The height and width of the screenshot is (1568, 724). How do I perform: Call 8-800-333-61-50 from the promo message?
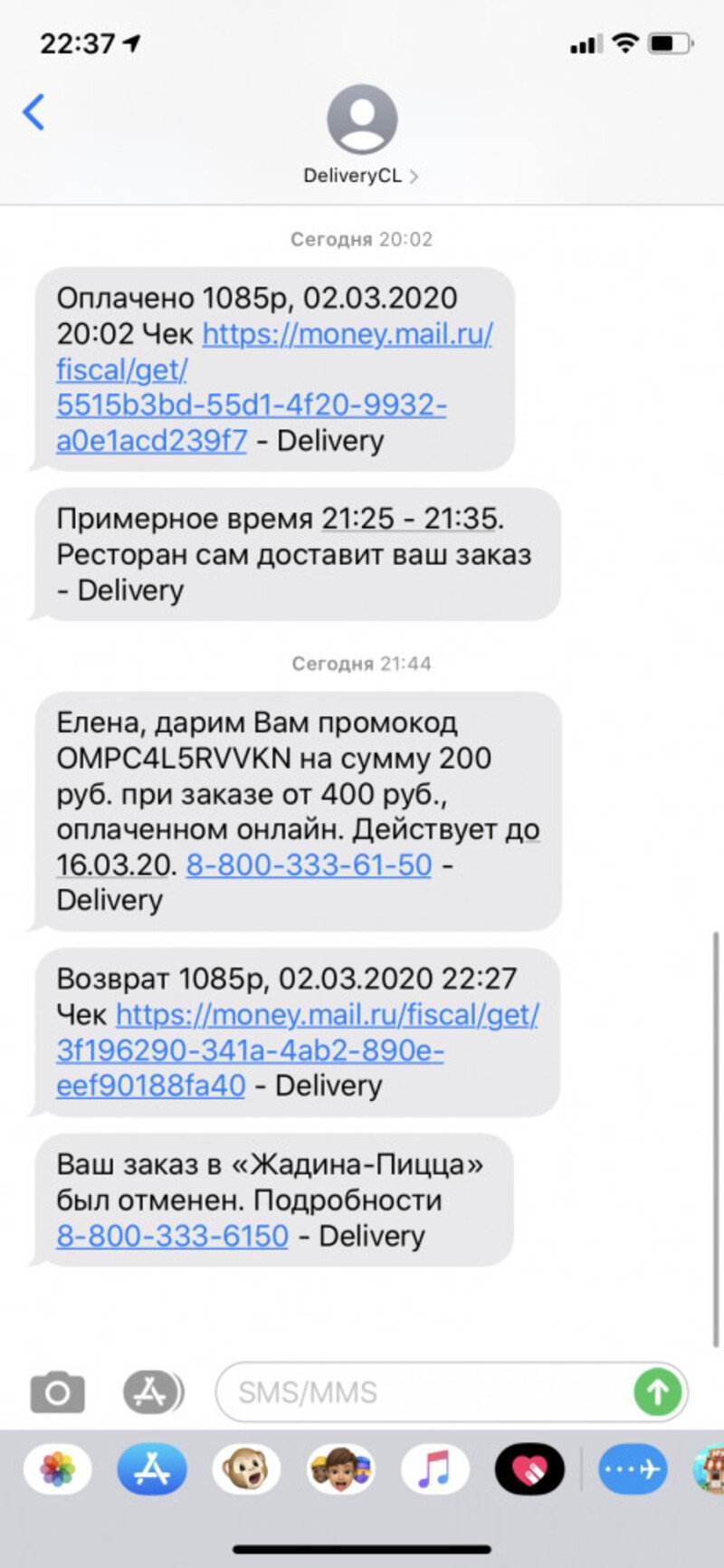309,865
